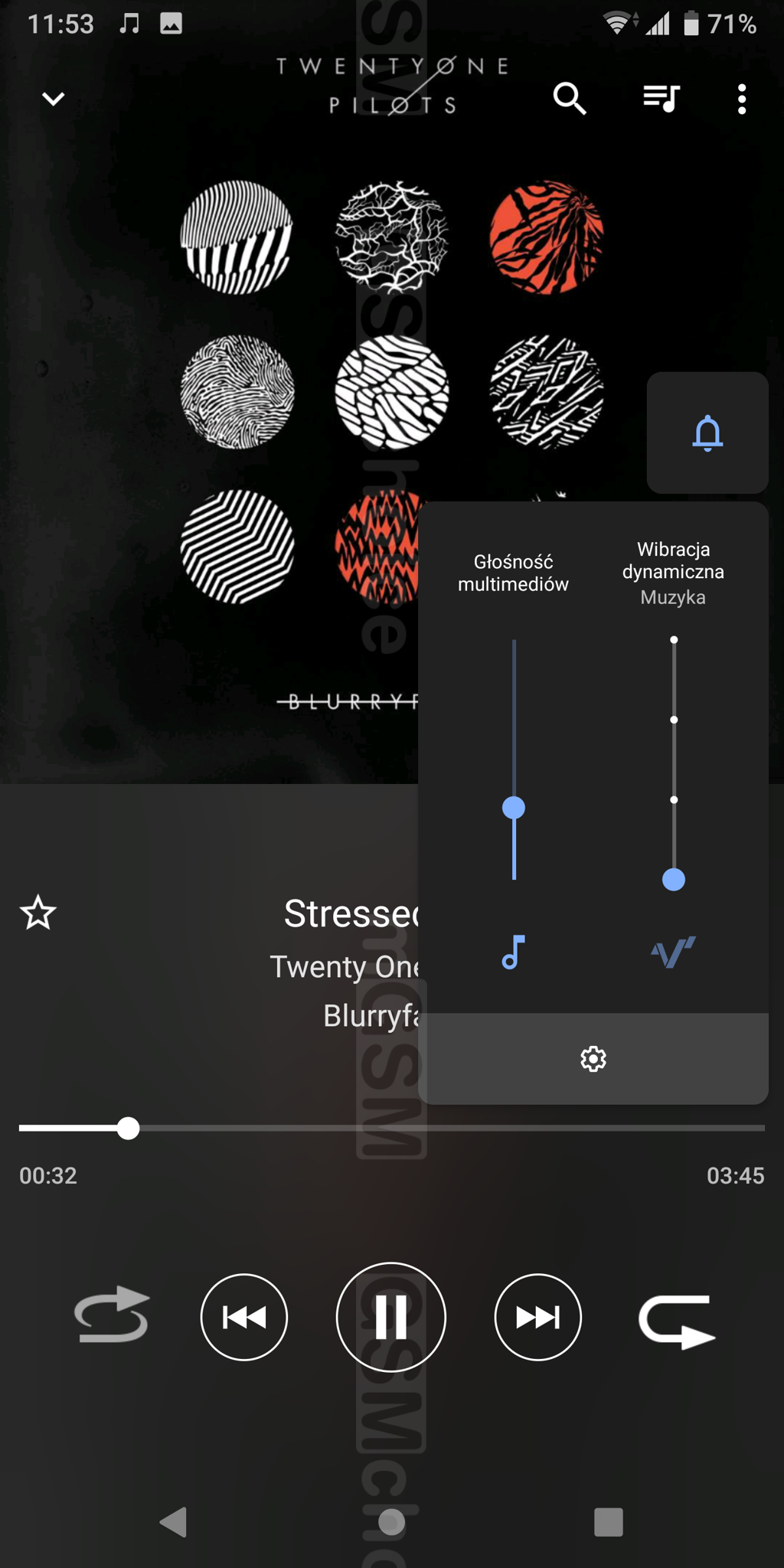Toggle the repeat mode button
Image resolution: width=784 pixels, height=1568 pixels.
(677, 1321)
